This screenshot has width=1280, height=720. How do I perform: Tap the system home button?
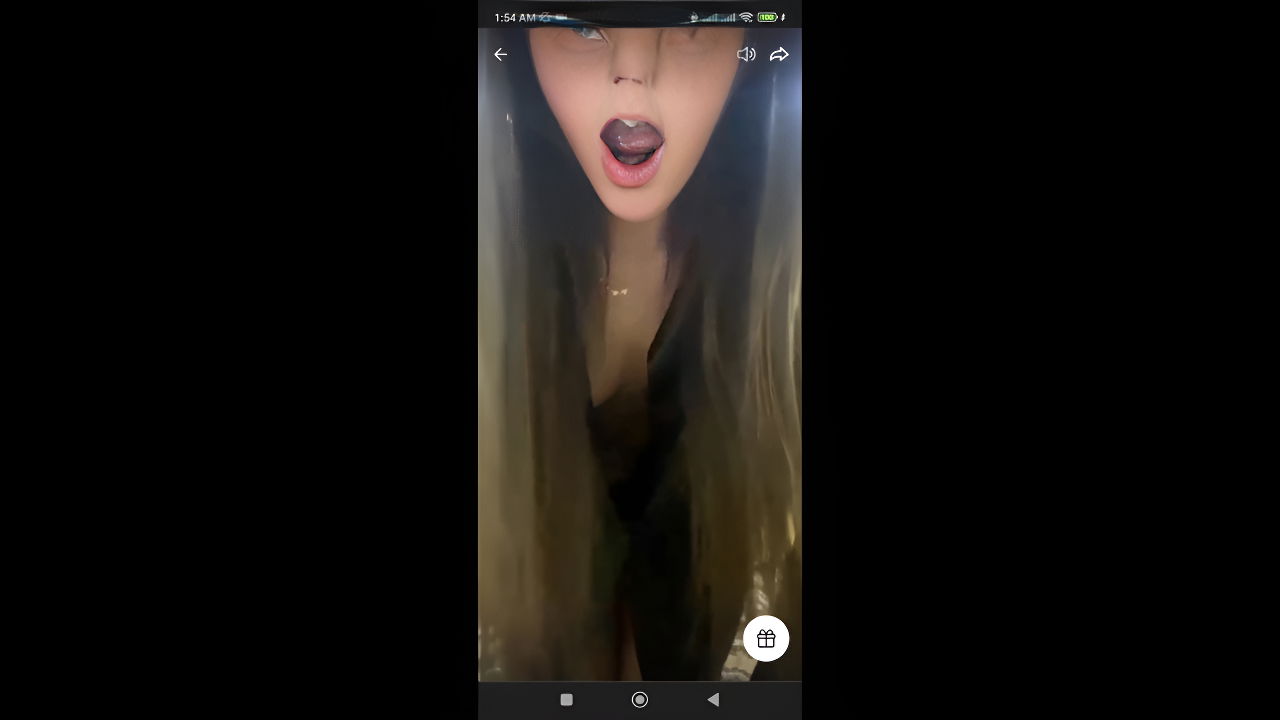(x=640, y=700)
